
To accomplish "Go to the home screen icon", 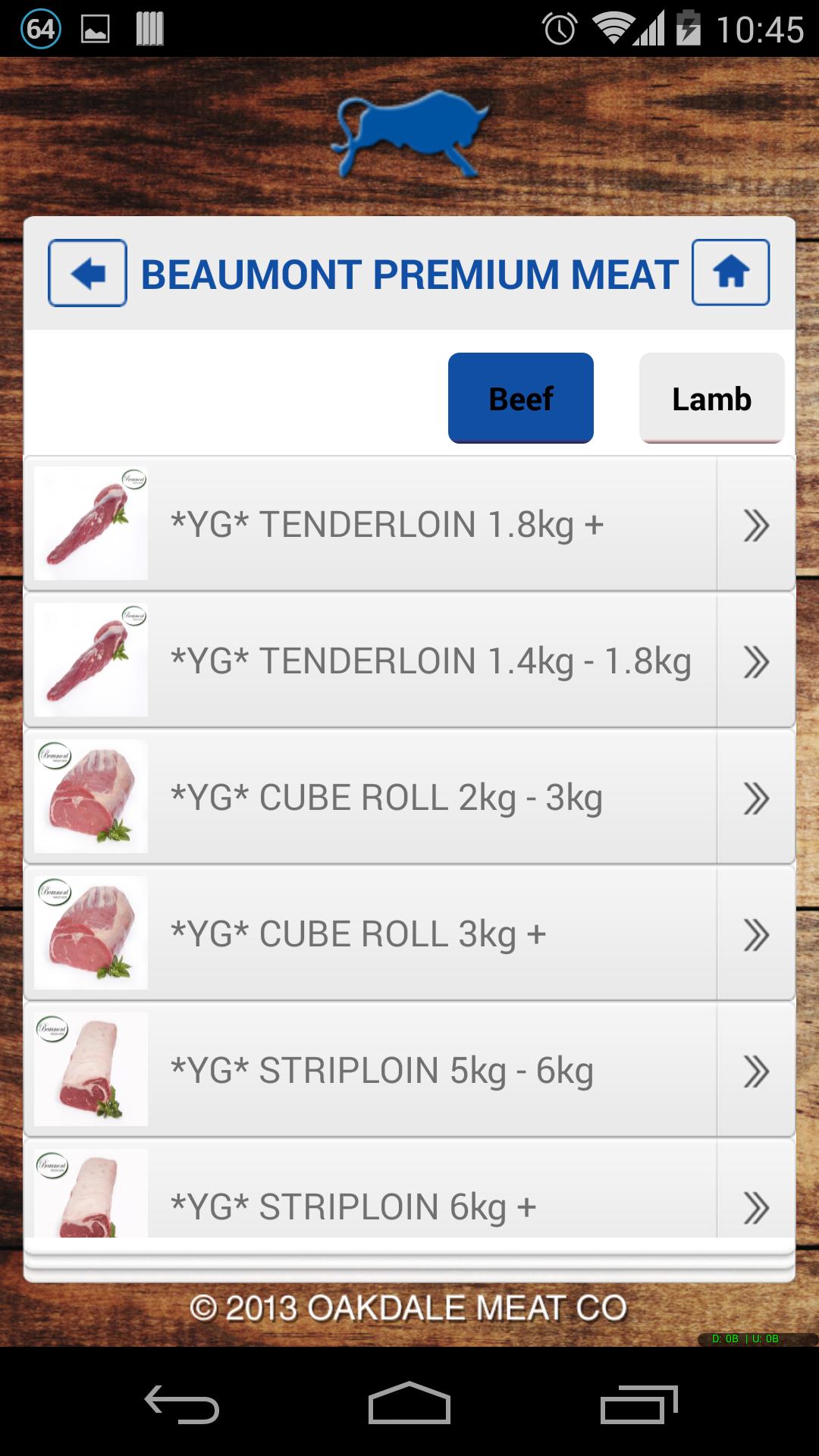I will (x=730, y=272).
